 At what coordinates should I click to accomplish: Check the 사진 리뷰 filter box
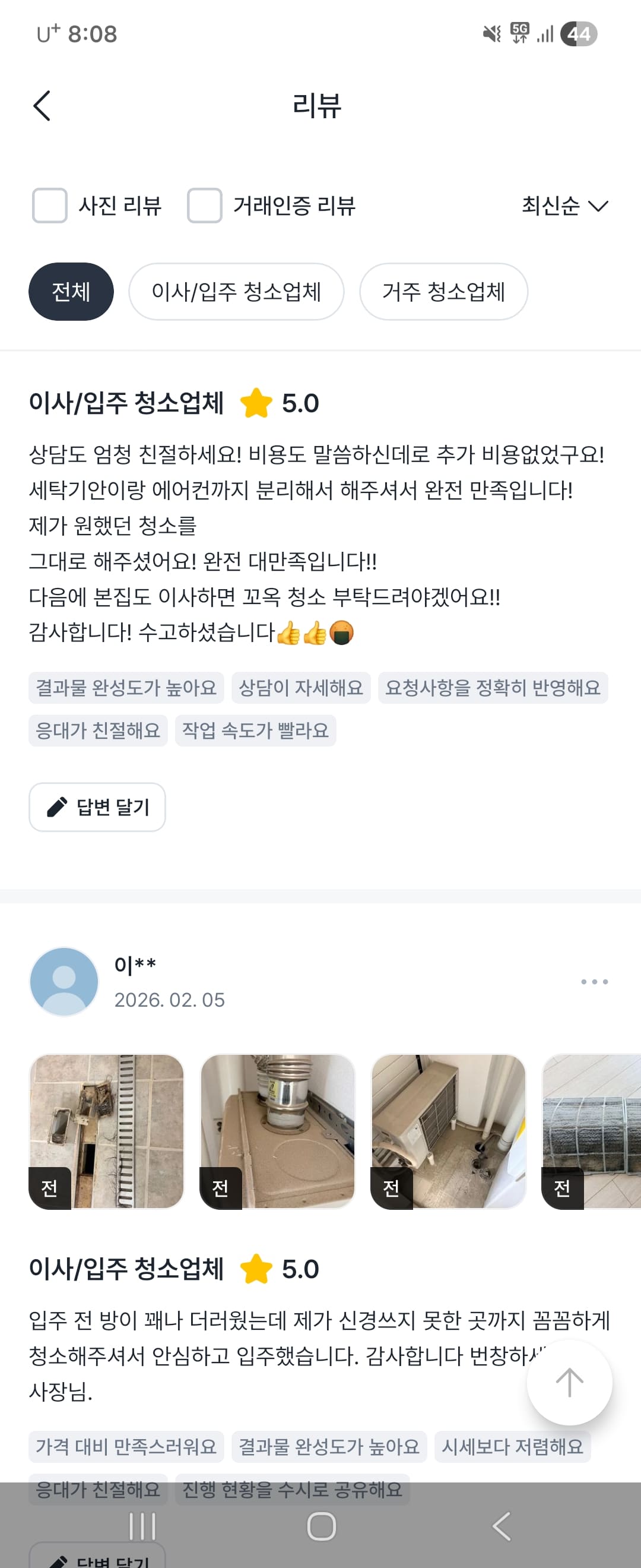(50, 206)
